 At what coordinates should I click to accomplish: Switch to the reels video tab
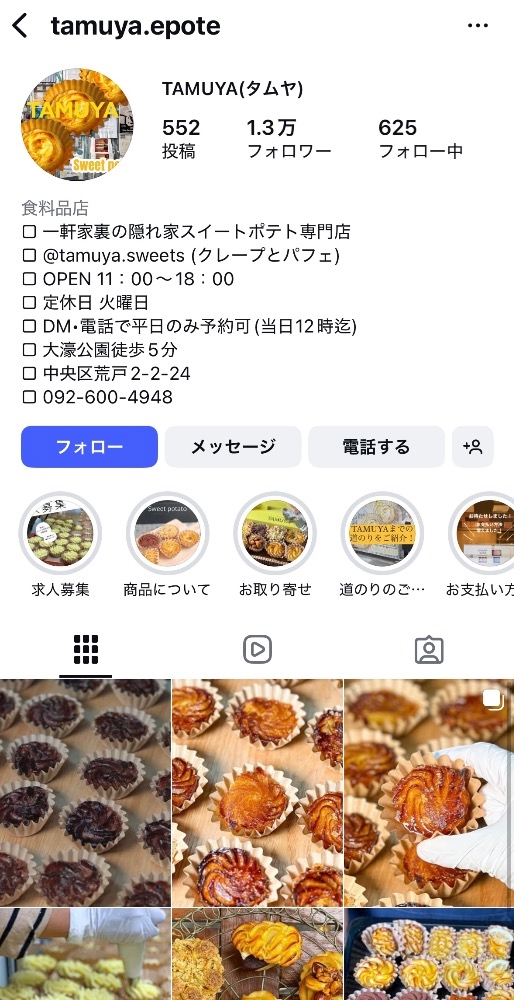pos(257,650)
